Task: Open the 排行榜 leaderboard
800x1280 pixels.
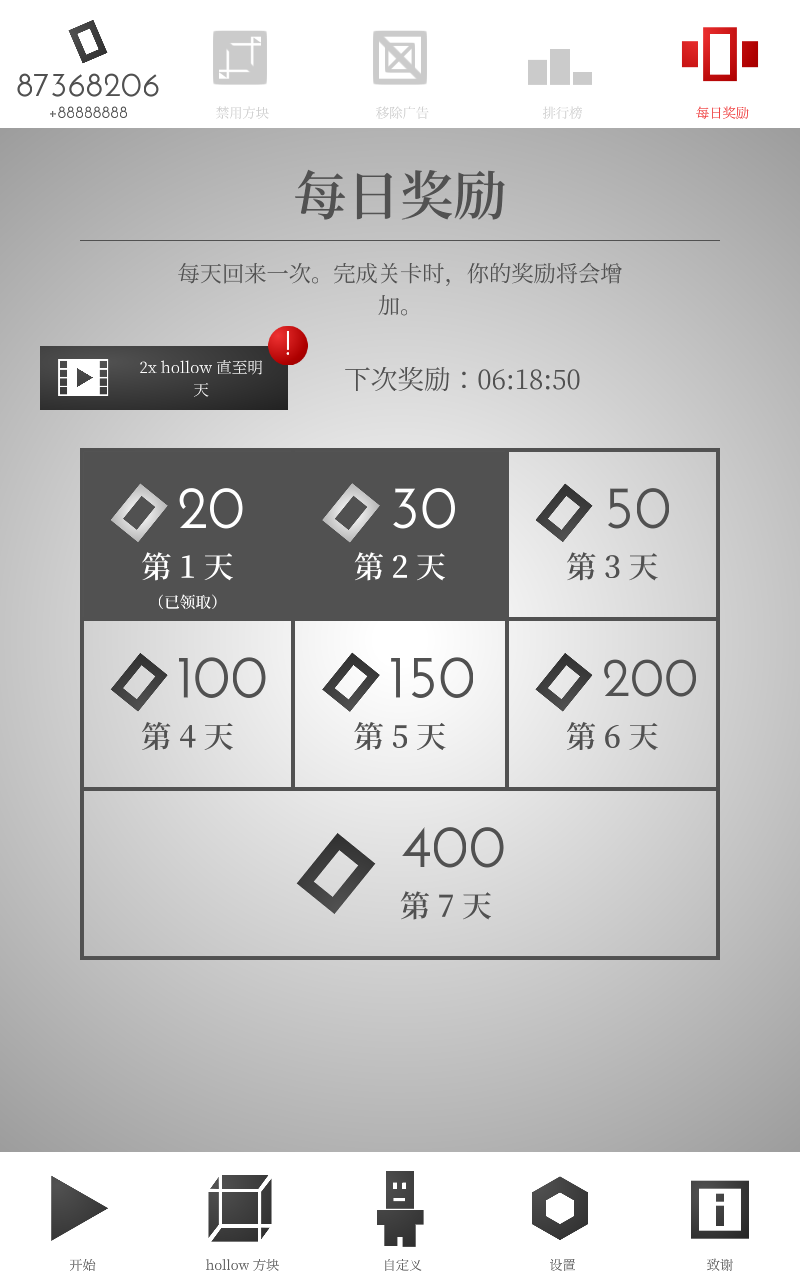Action: point(561,72)
